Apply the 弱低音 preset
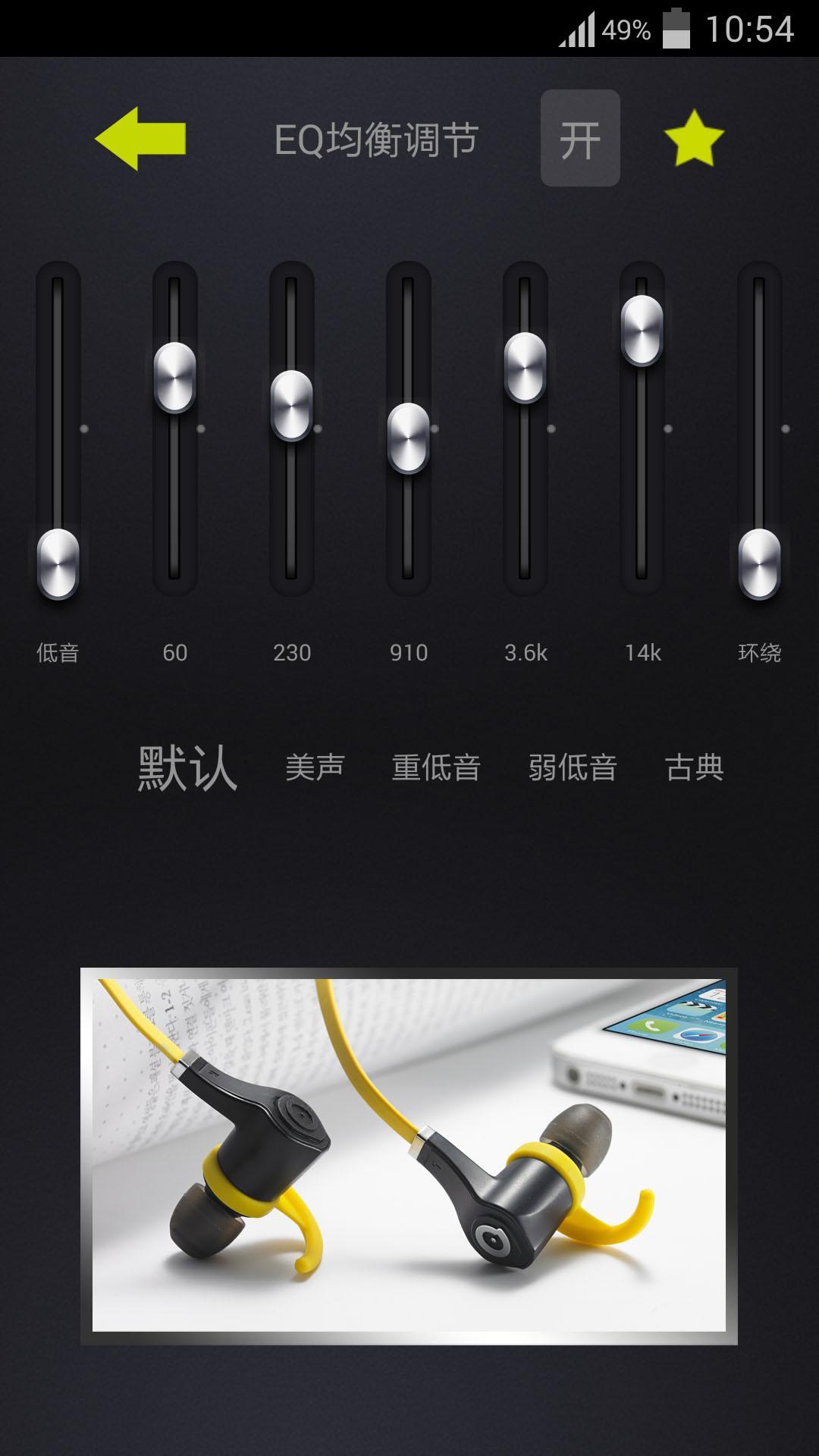The image size is (819, 1456). tap(573, 767)
